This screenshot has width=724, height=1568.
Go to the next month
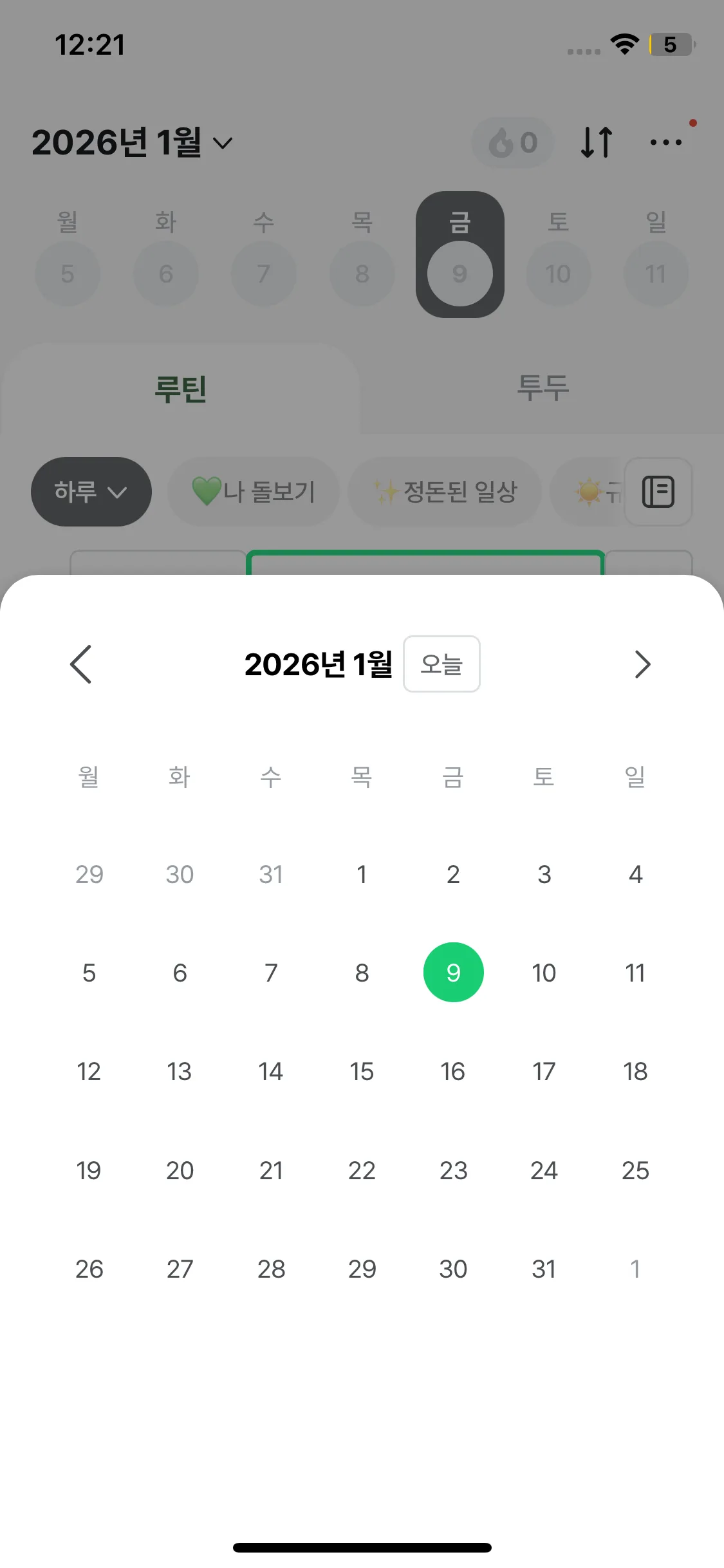point(642,664)
